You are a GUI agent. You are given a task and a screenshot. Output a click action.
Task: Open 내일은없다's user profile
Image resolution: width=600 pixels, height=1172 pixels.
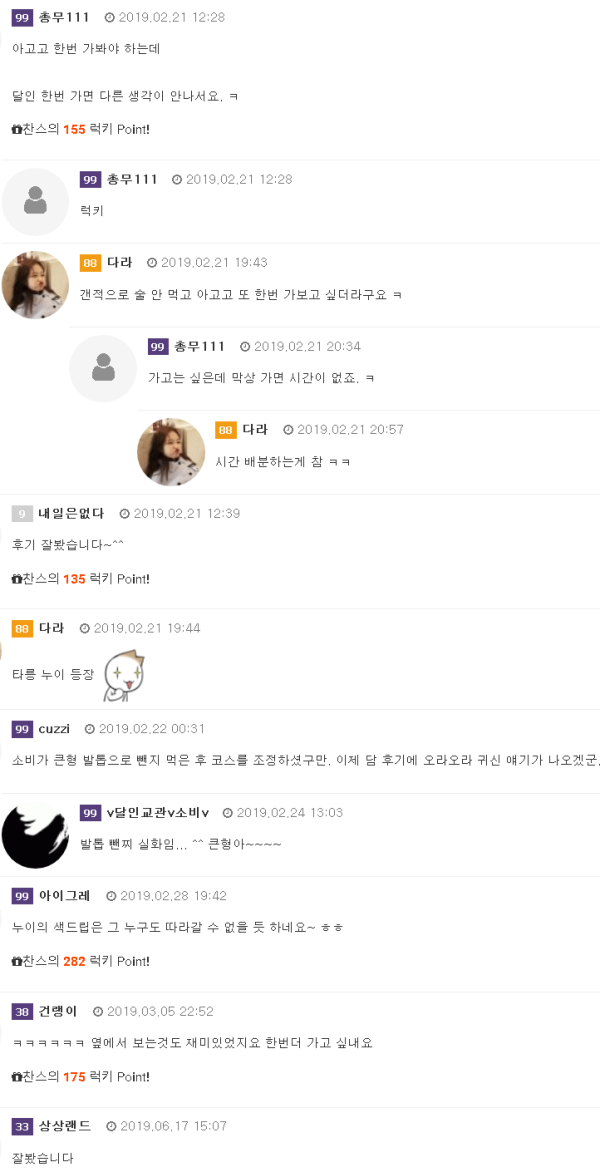(x=71, y=513)
